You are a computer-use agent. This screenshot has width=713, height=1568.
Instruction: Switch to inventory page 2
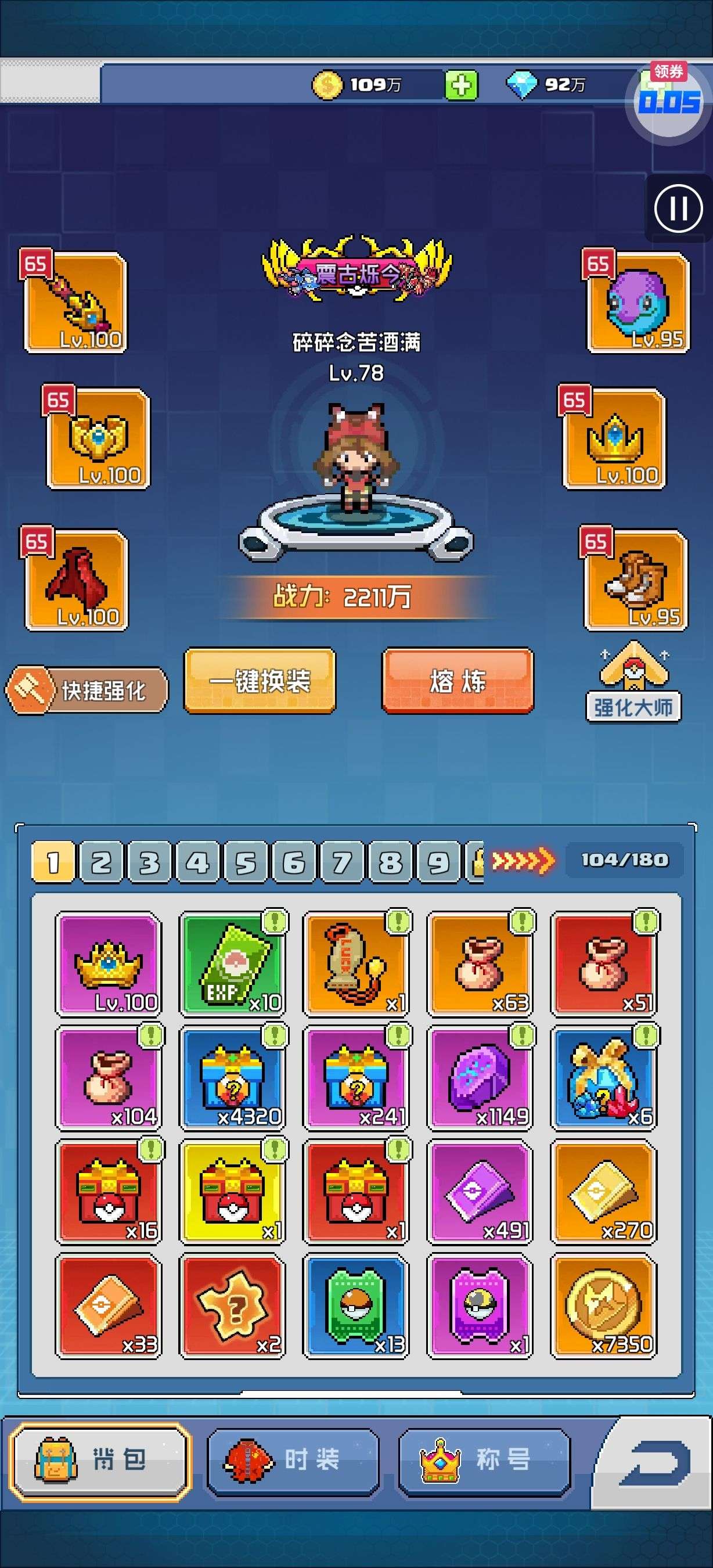pos(101,862)
